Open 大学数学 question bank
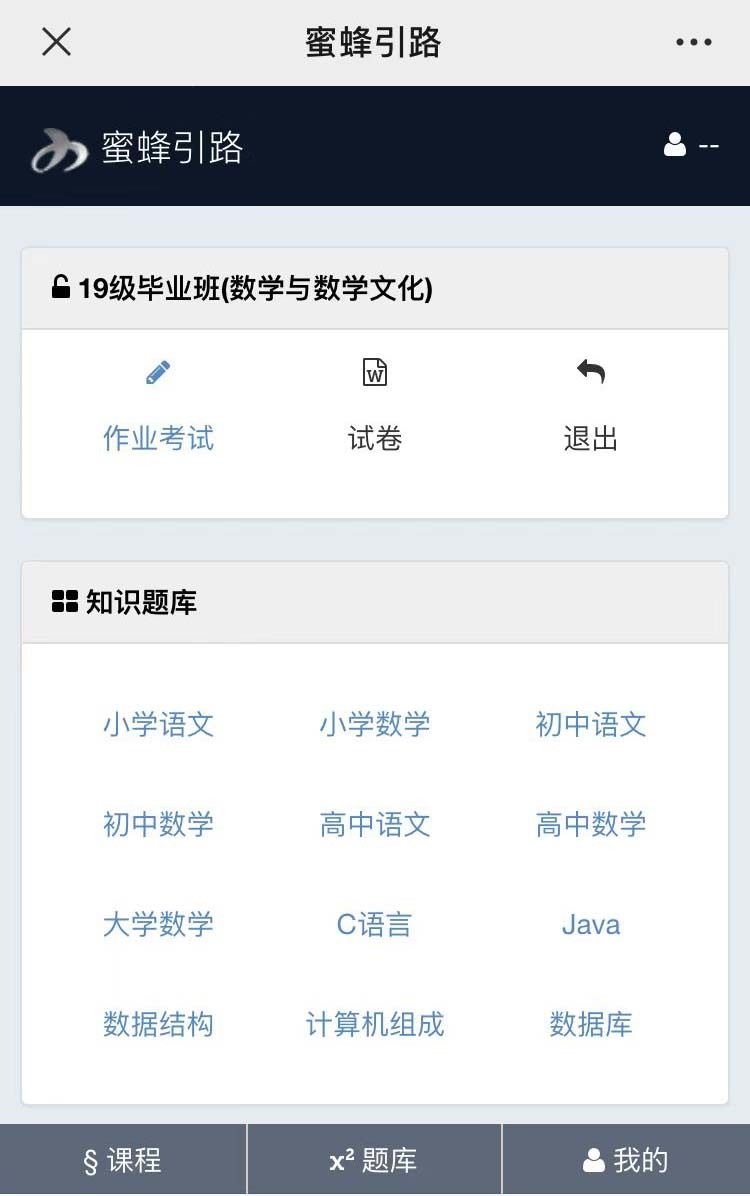Image resolution: width=750 pixels, height=1196 pixels. (x=158, y=924)
